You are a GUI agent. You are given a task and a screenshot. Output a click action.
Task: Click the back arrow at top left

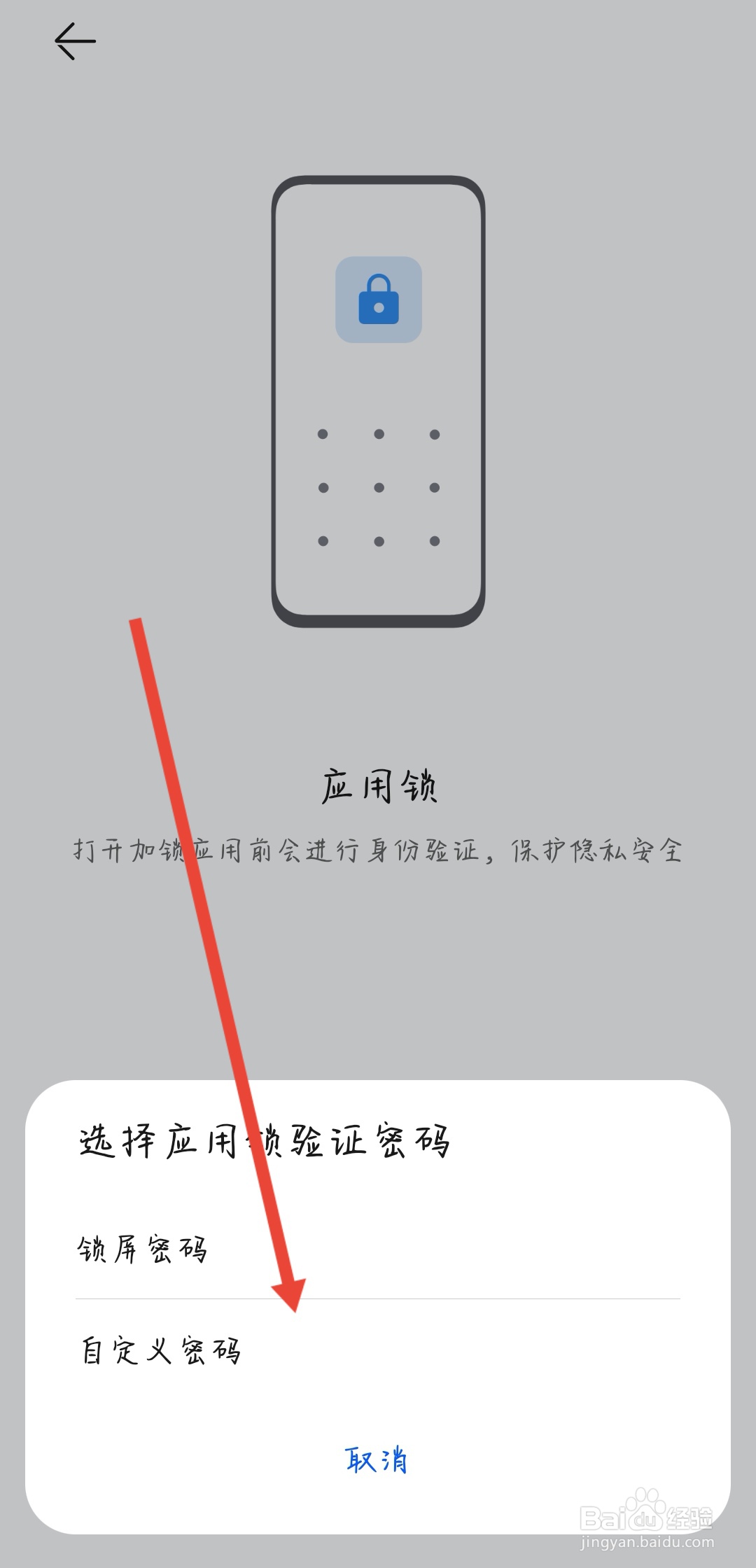[75, 40]
